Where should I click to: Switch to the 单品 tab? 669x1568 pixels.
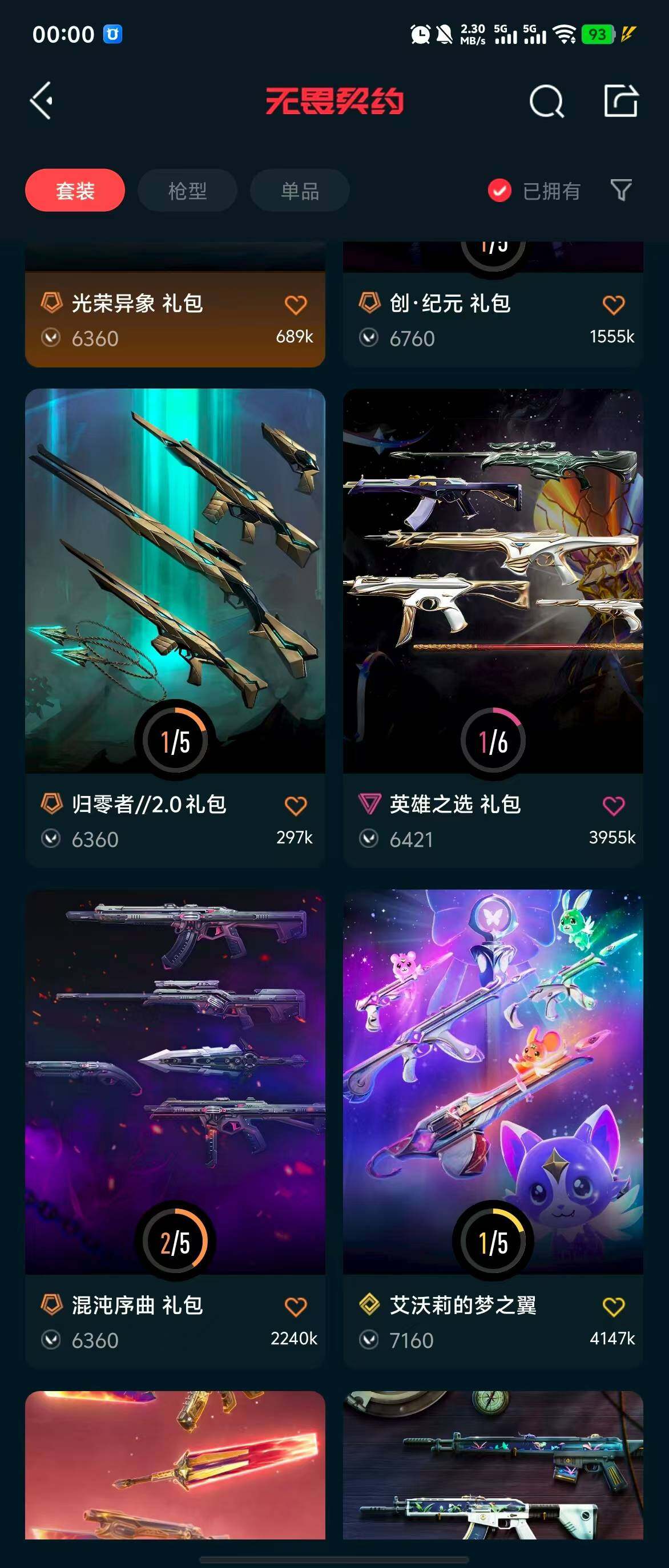tap(300, 191)
